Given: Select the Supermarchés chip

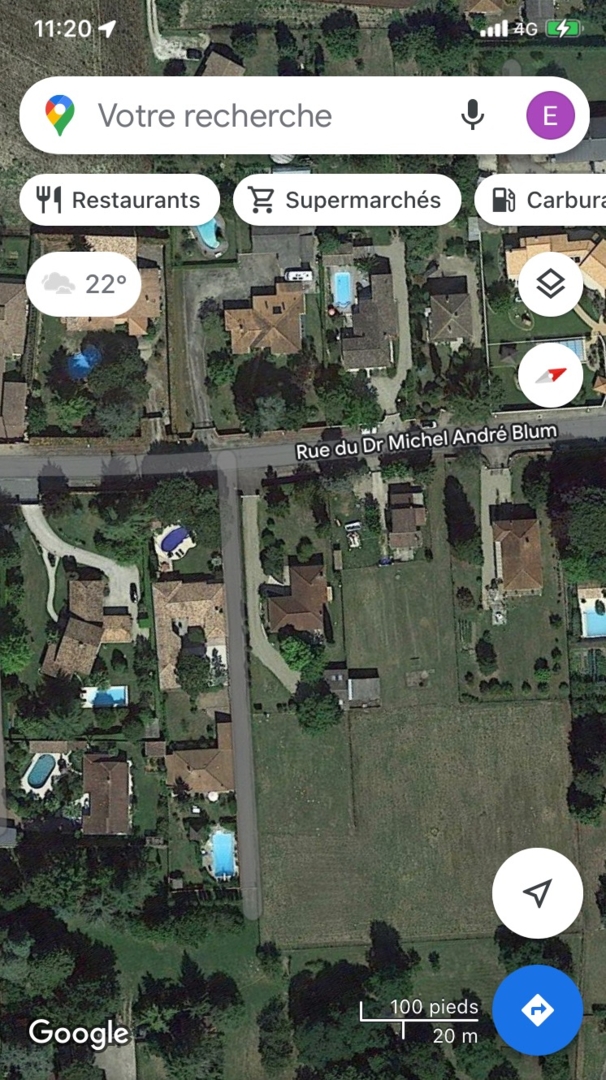Looking at the screenshot, I should [x=347, y=200].
